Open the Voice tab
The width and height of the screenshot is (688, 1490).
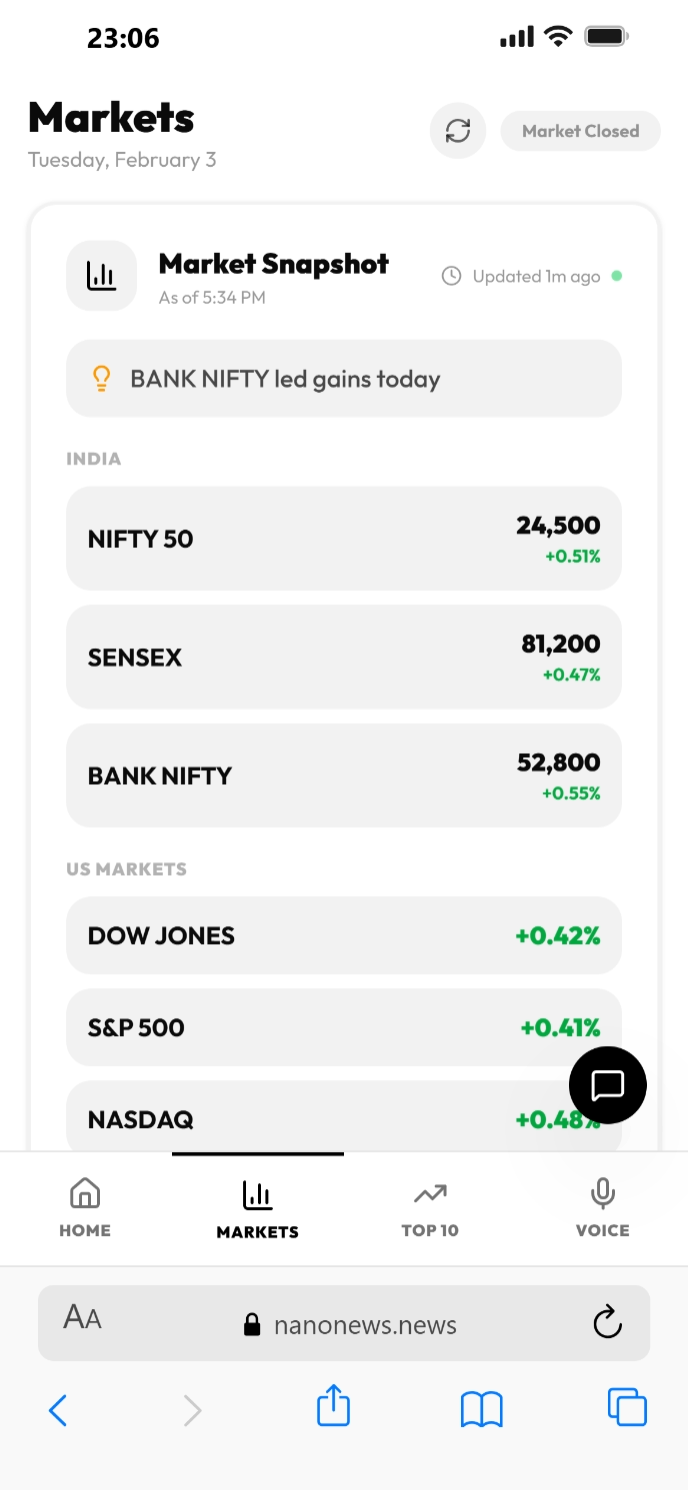(602, 1208)
